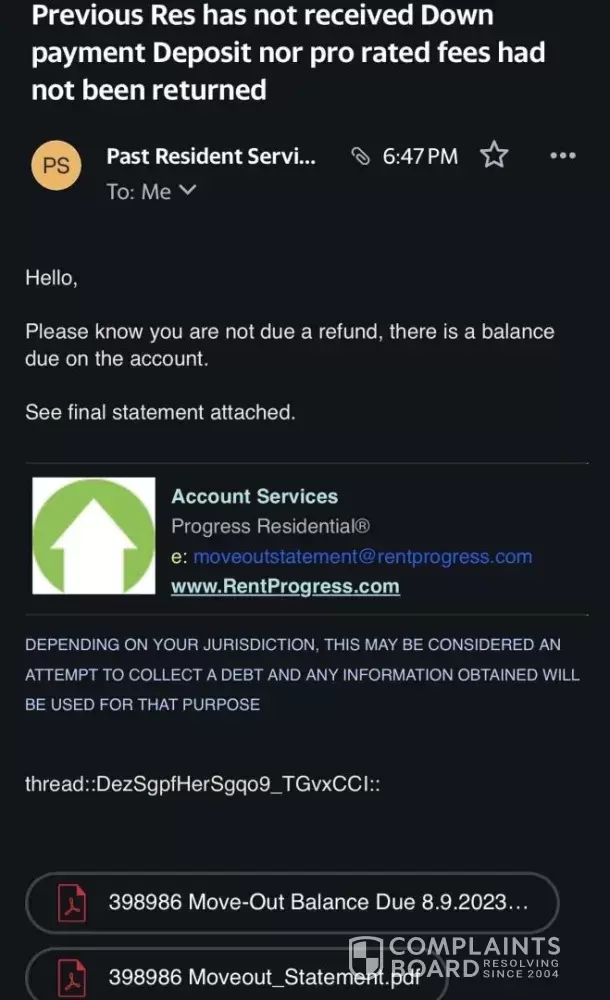Viewport: 610px width, 1000px height.
Task: Open the email overflow menu
Action: tap(563, 156)
